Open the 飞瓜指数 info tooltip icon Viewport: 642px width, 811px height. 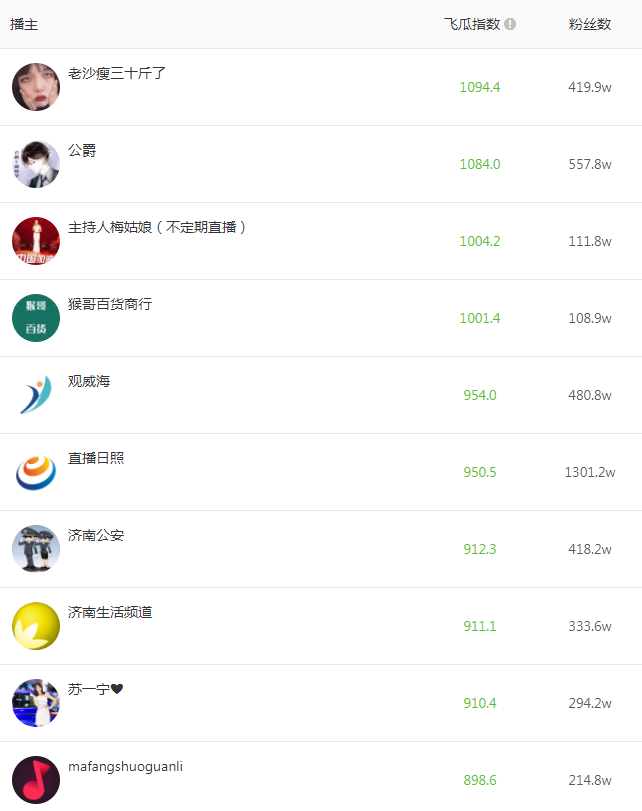pyautogui.click(x=510, y=24)
